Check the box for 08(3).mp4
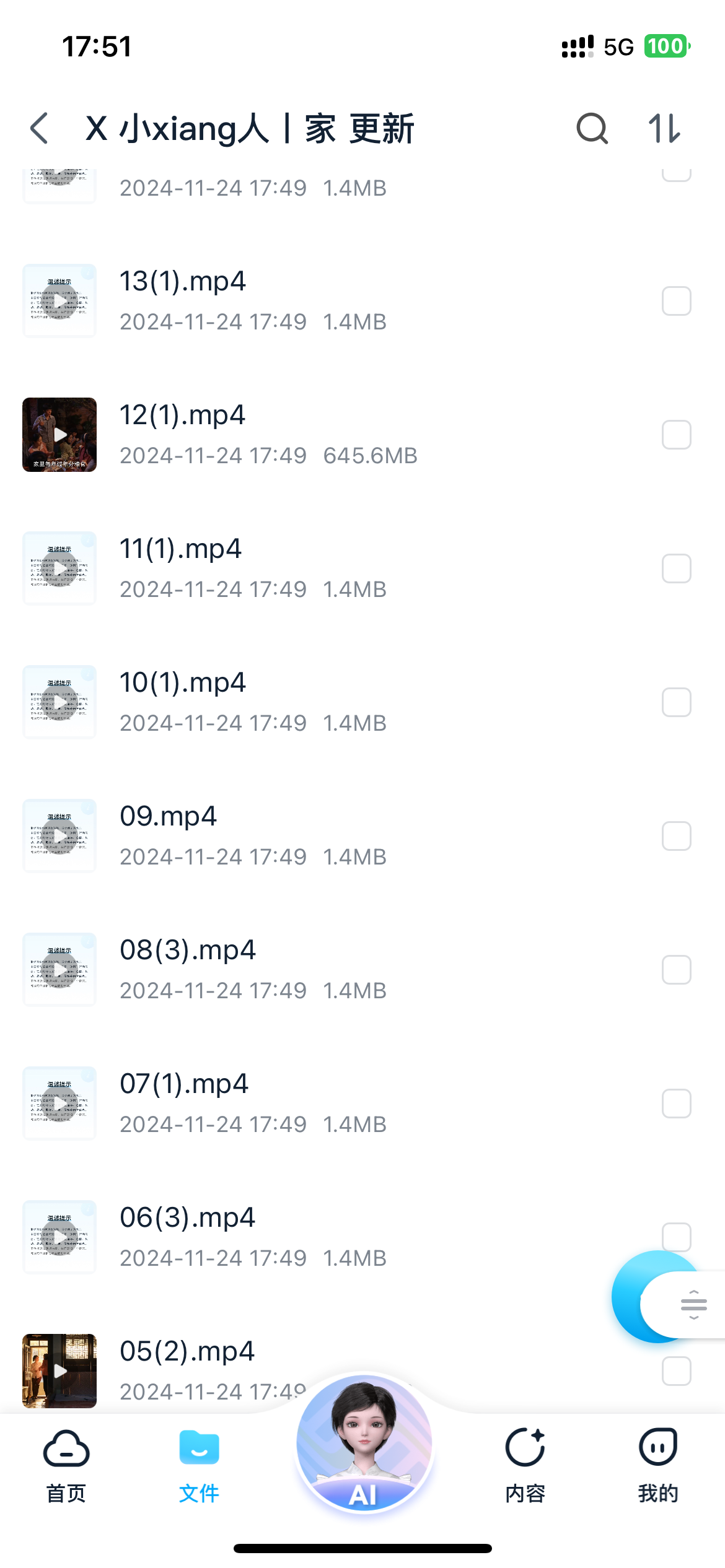Image resolution: width=725 pixels, height=1568 pixels. (x=676, y=970)
